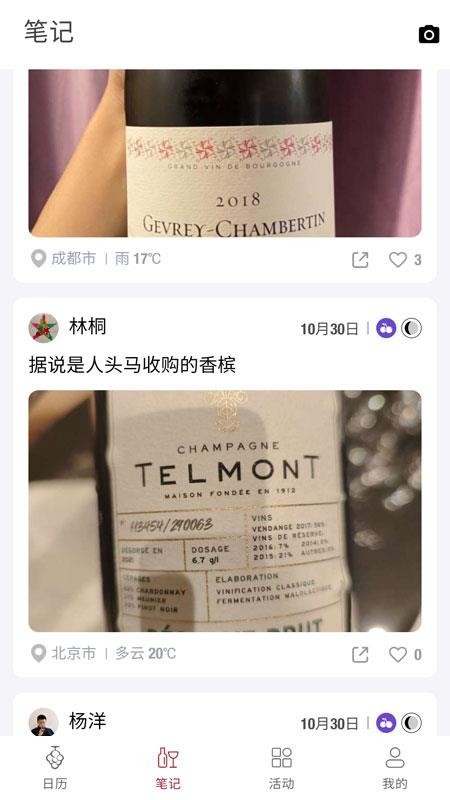
Task: Open 林桐's profile avatar
Action: pyautogui.click(x=43, y=328)
